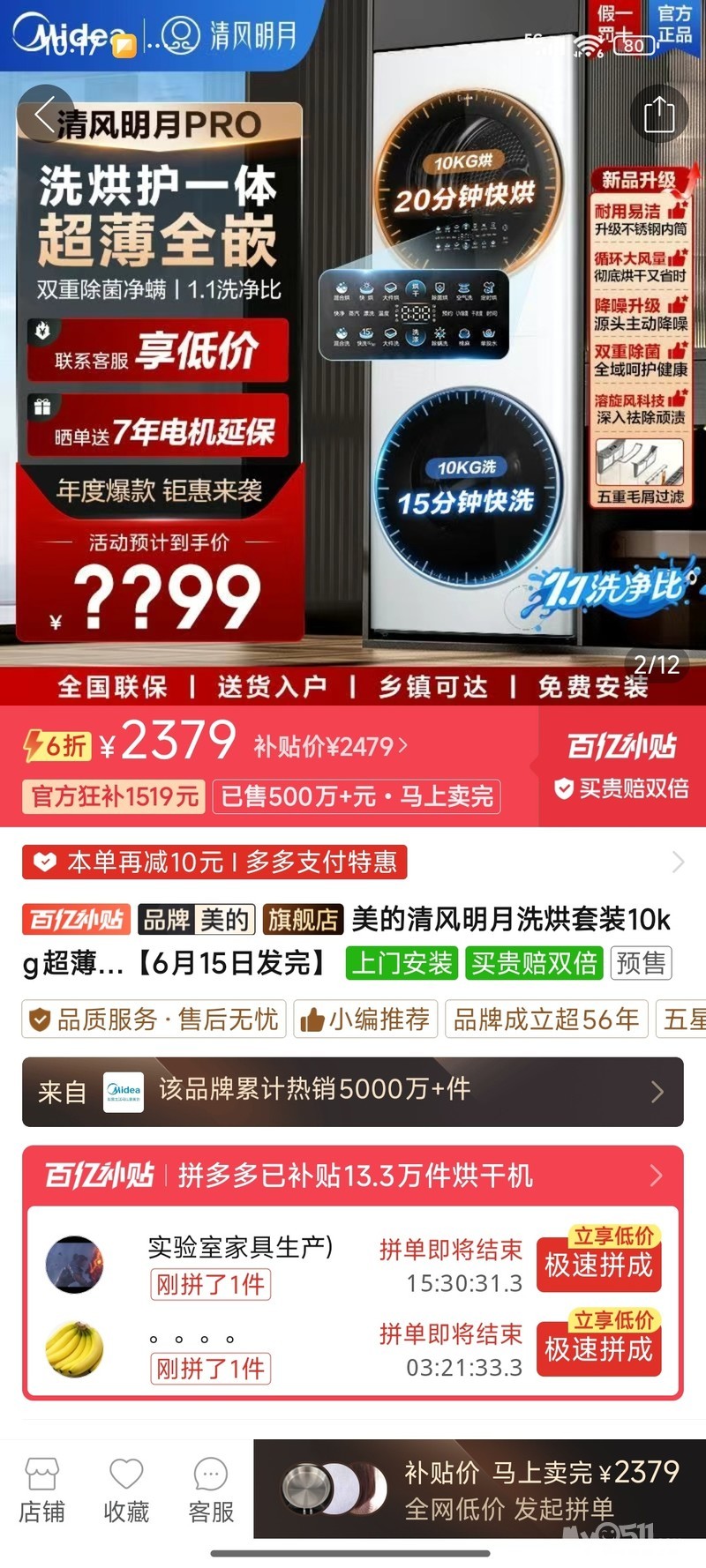Image resolution: width=706 pixels, height=1568 pixels.
Task: Share this product via the share icon
Action: (658, 115)
